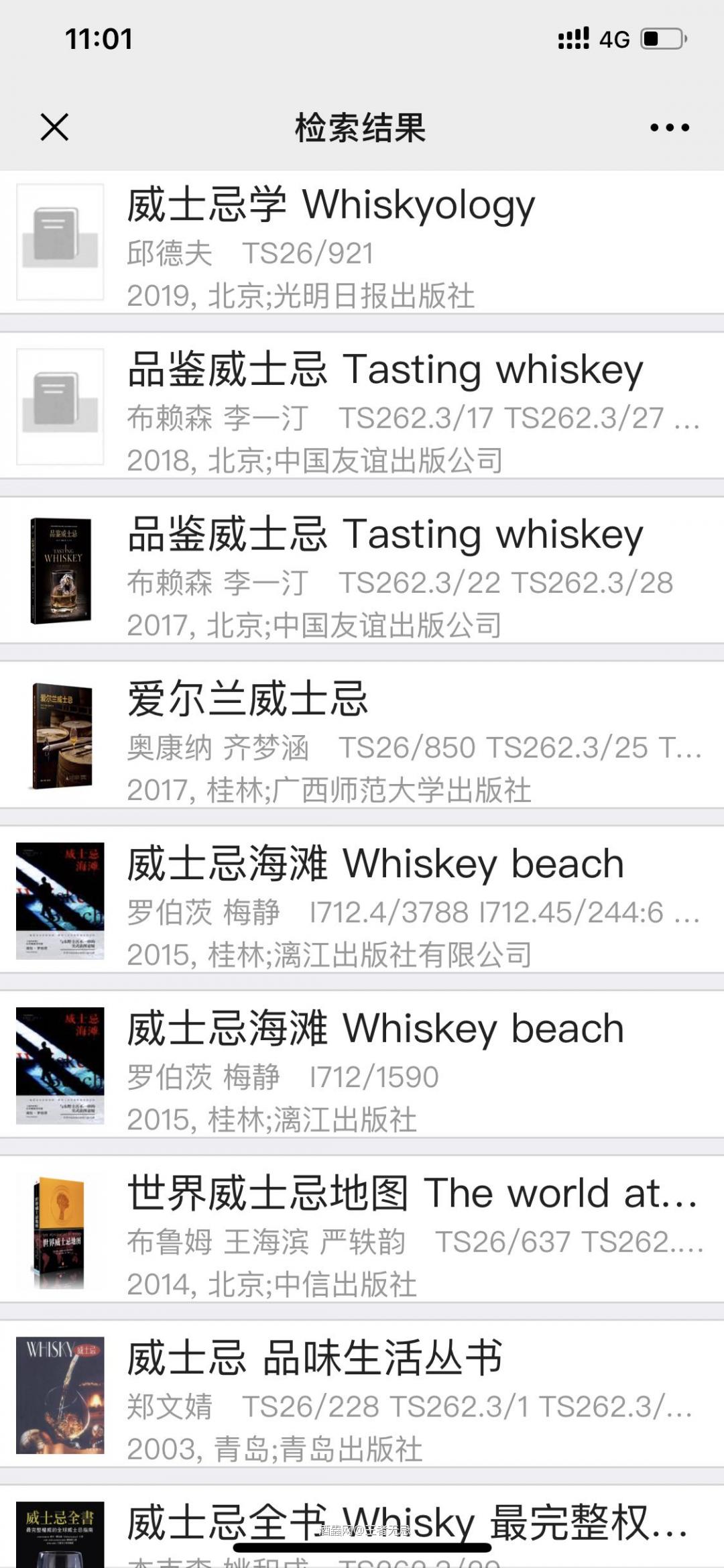
Task: Click the X to exit search results
Action: pos(55,127)
